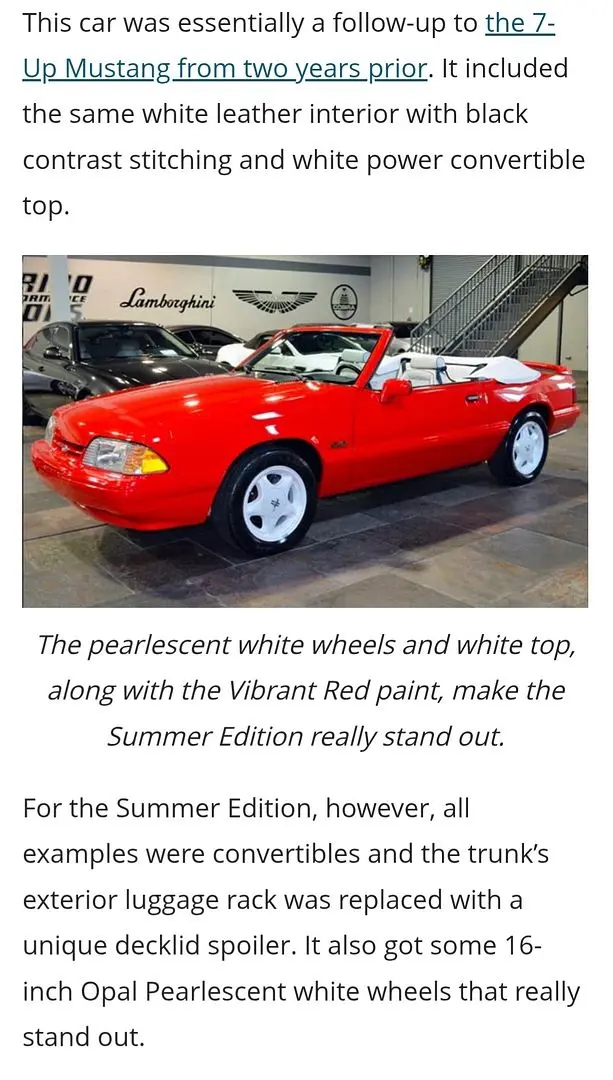Open the 7-Up Mustang article link
This screenshot has width=613, height=1080.
click(x=225, y=69)
